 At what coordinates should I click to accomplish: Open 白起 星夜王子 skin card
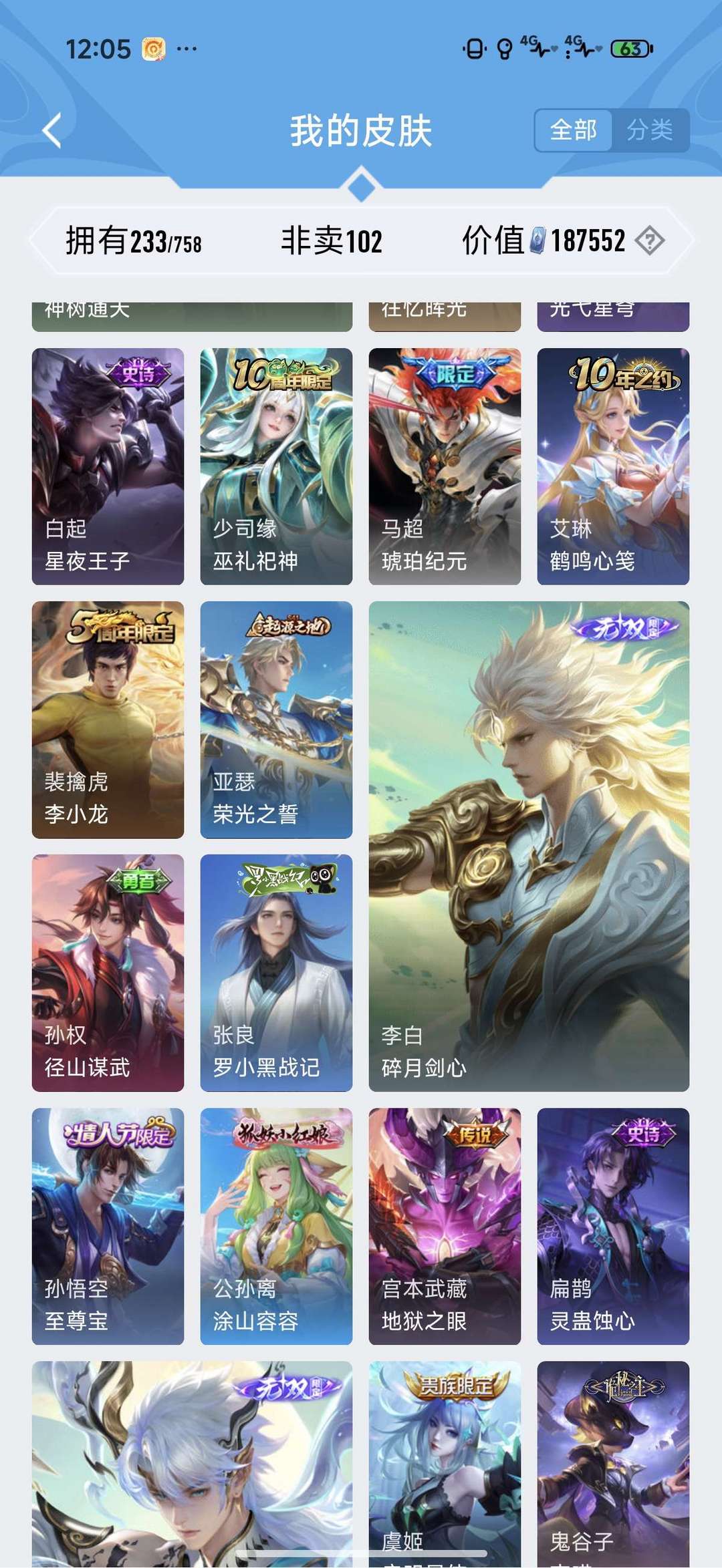pyautogui.click(x=108, y=466)
